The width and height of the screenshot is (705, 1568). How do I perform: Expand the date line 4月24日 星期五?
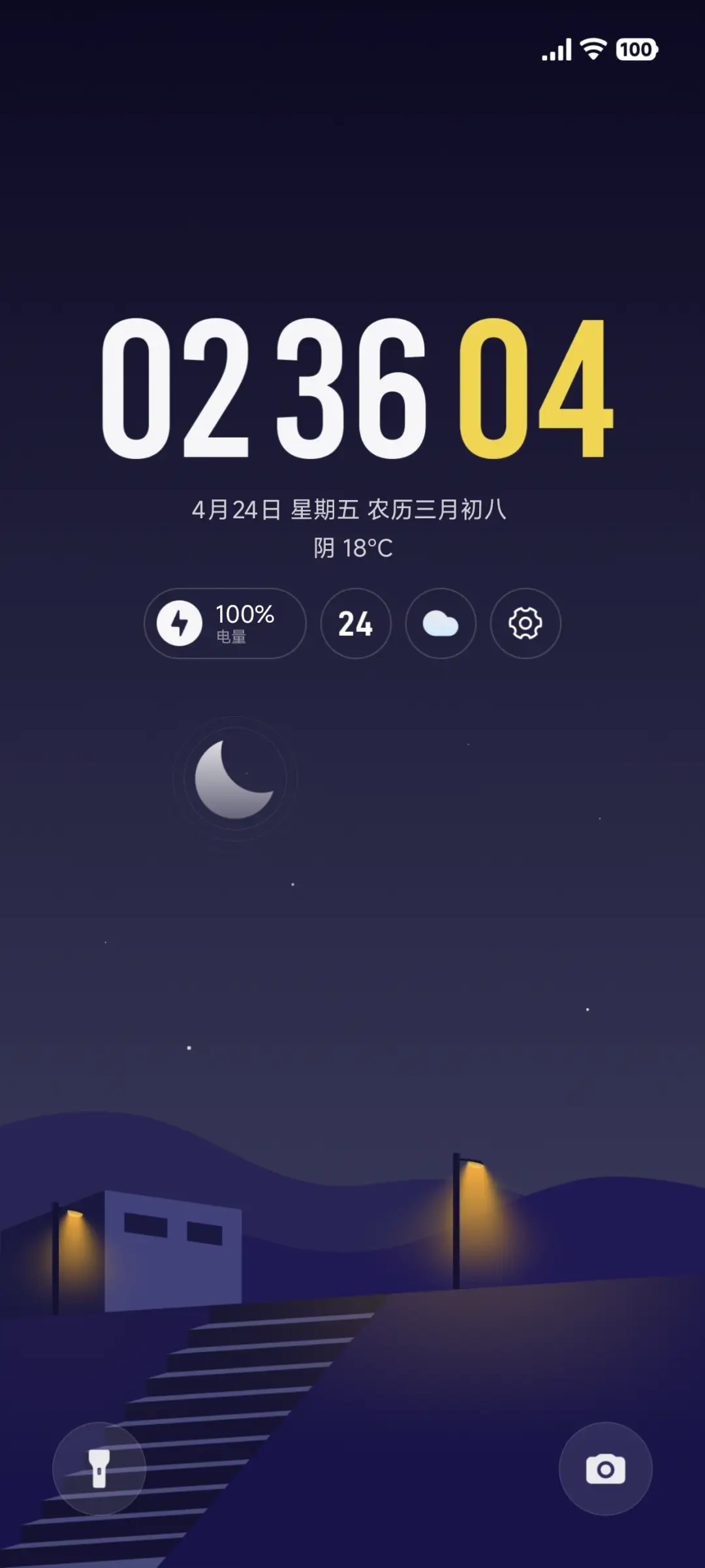point(274,510)
